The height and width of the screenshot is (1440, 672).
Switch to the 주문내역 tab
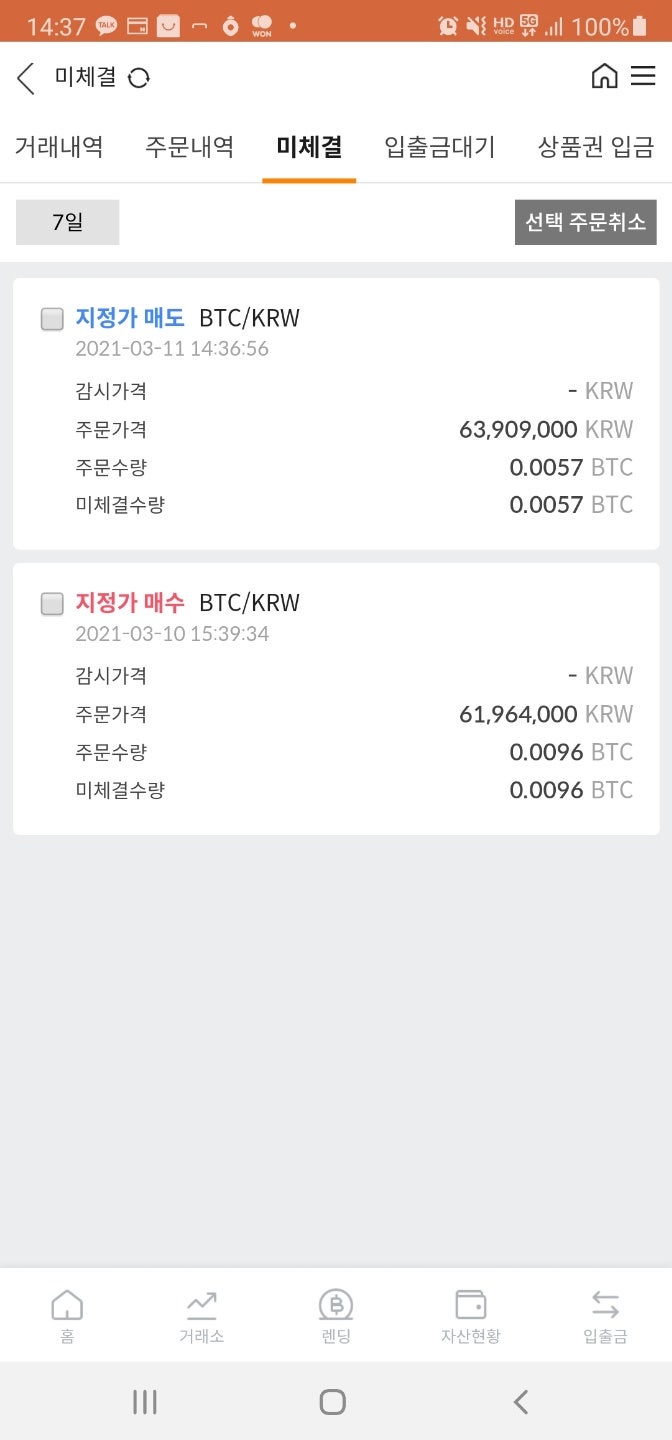coord(190,147)
